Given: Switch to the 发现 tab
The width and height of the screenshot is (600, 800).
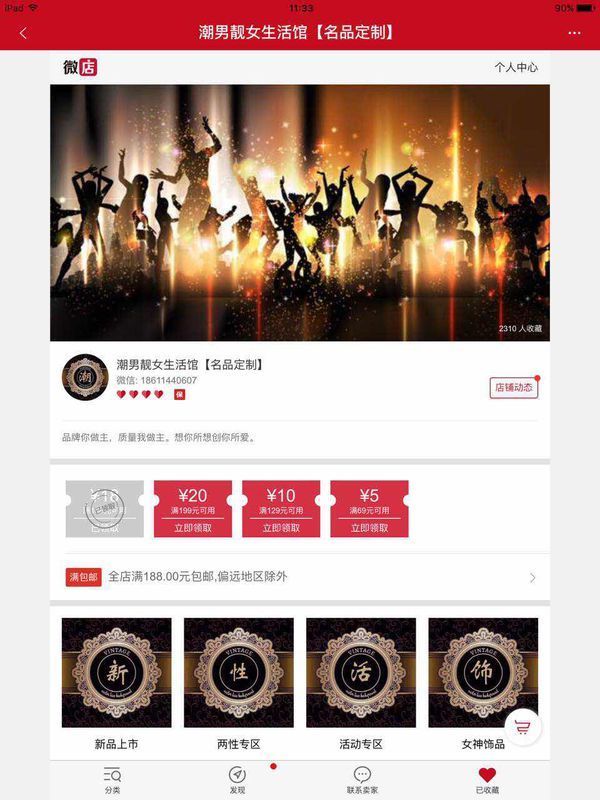Looking at the screenshot, I should [237, 780].
